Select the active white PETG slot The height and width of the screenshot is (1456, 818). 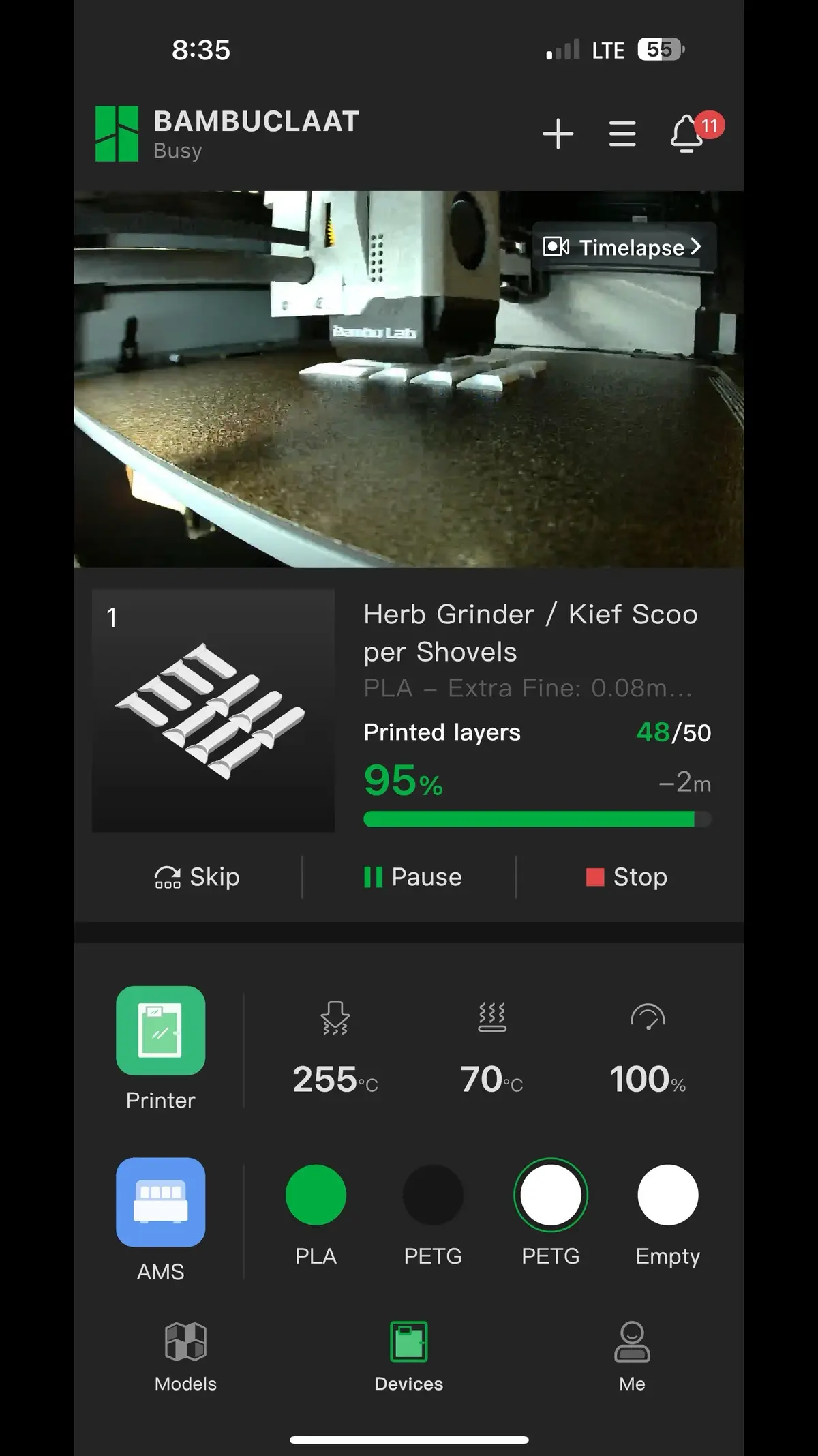pos(550,1195)
